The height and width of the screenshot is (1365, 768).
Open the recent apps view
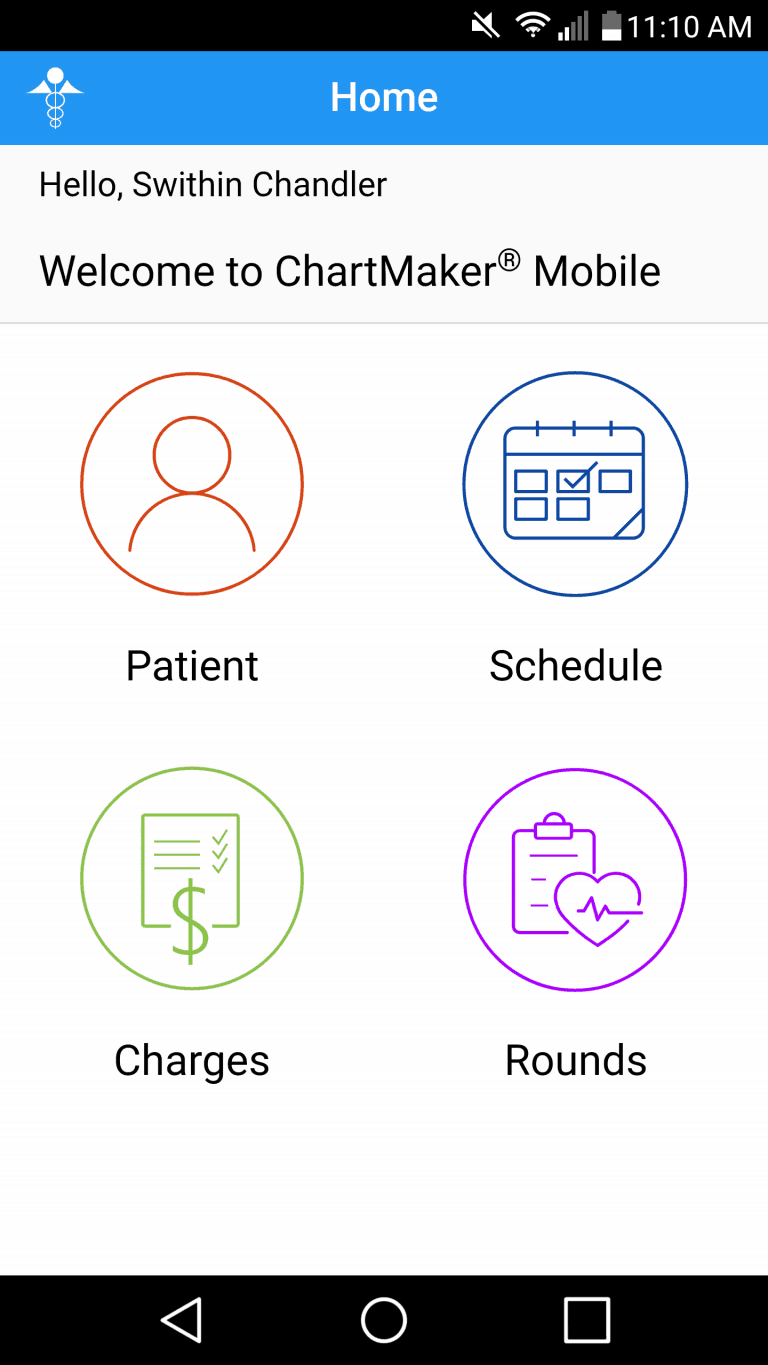(x=587, y=1320)
